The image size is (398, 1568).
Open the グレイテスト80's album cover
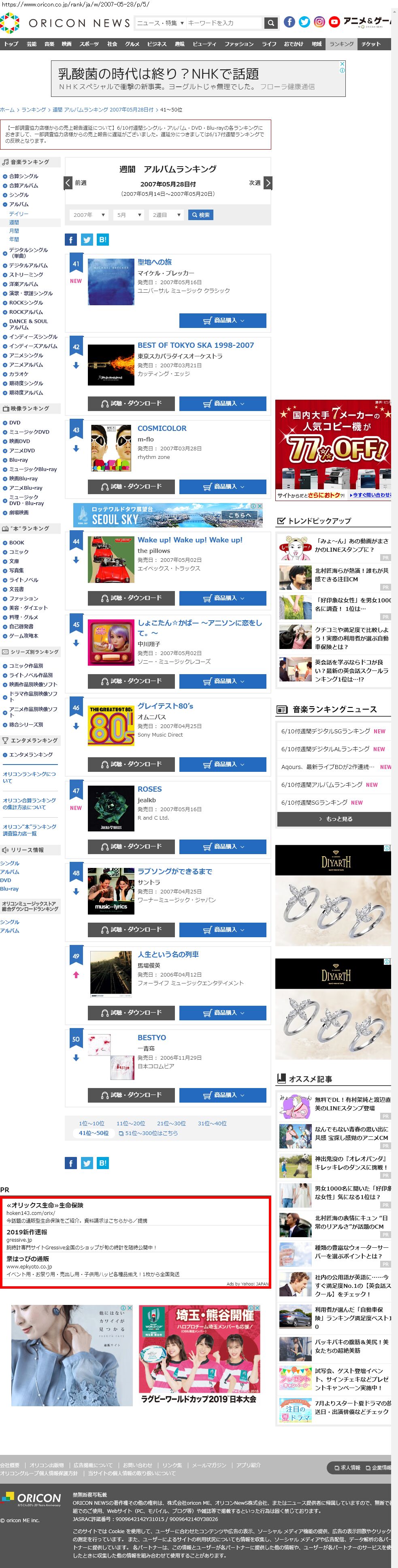coord(111,725)
